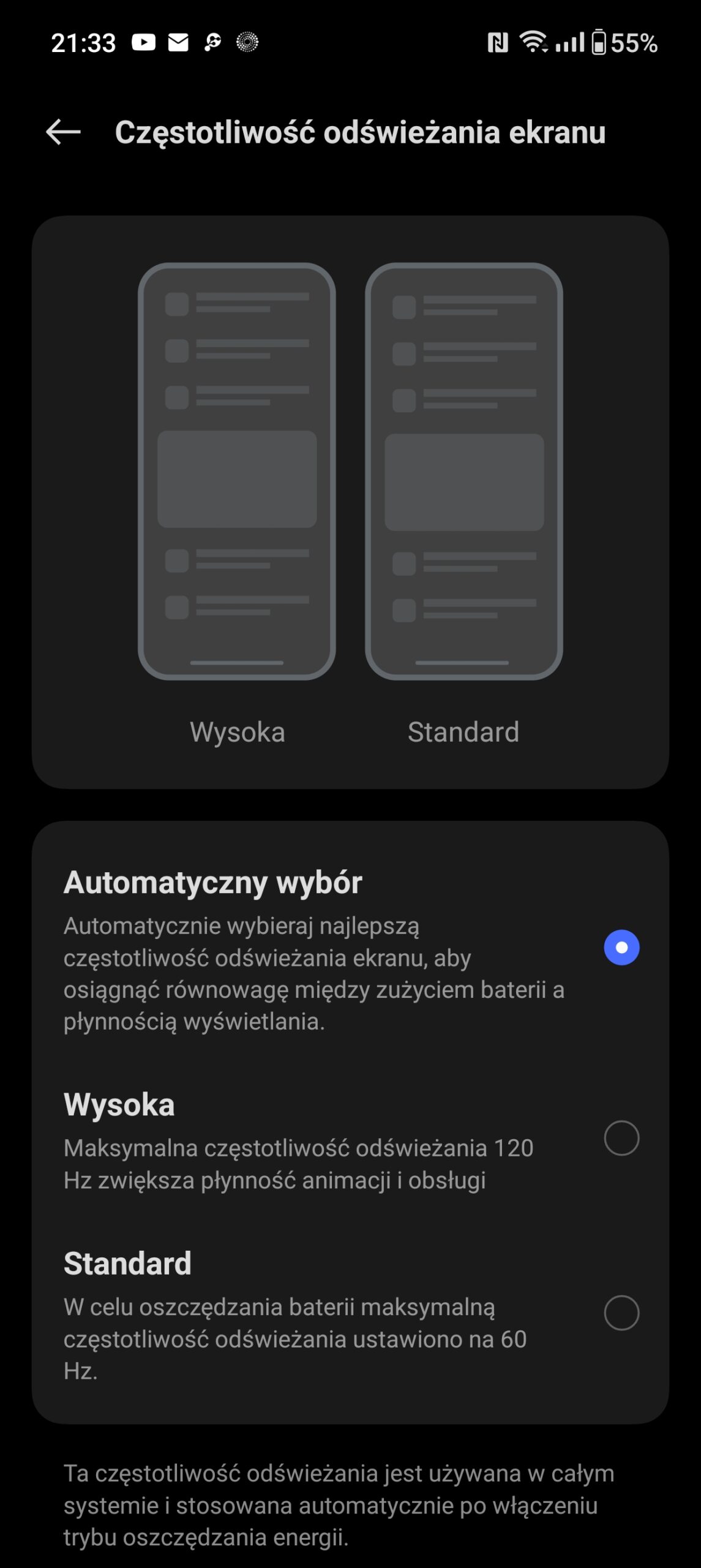Select the Standard 60 Hz option

pyautogui.click(x=621, y=1313)
